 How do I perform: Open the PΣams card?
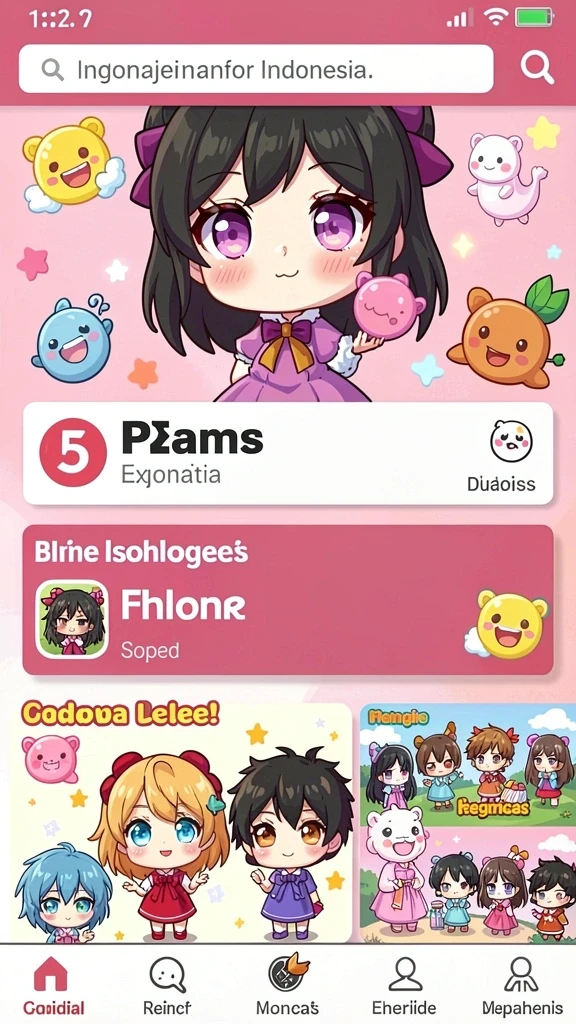tap(288, 453)
